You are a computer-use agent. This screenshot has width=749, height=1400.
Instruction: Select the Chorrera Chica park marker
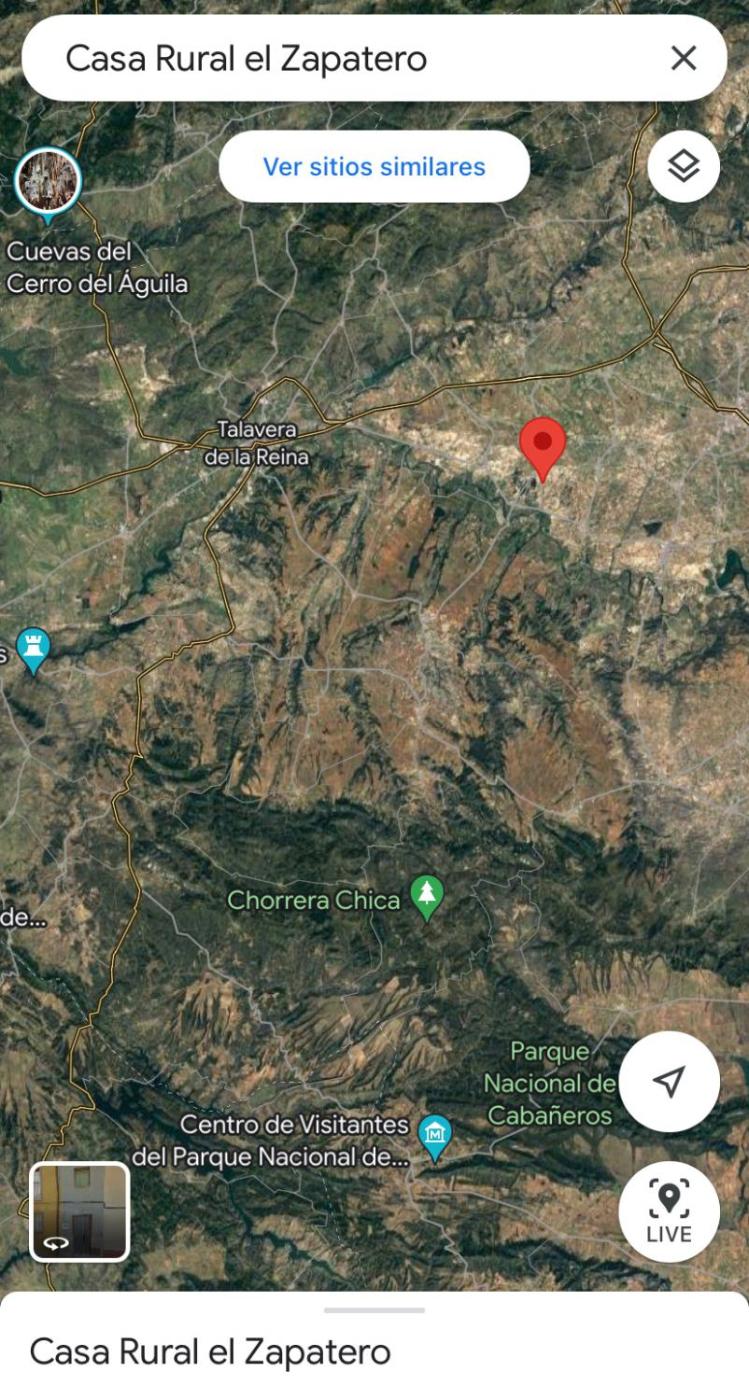(x=427, y=898)
